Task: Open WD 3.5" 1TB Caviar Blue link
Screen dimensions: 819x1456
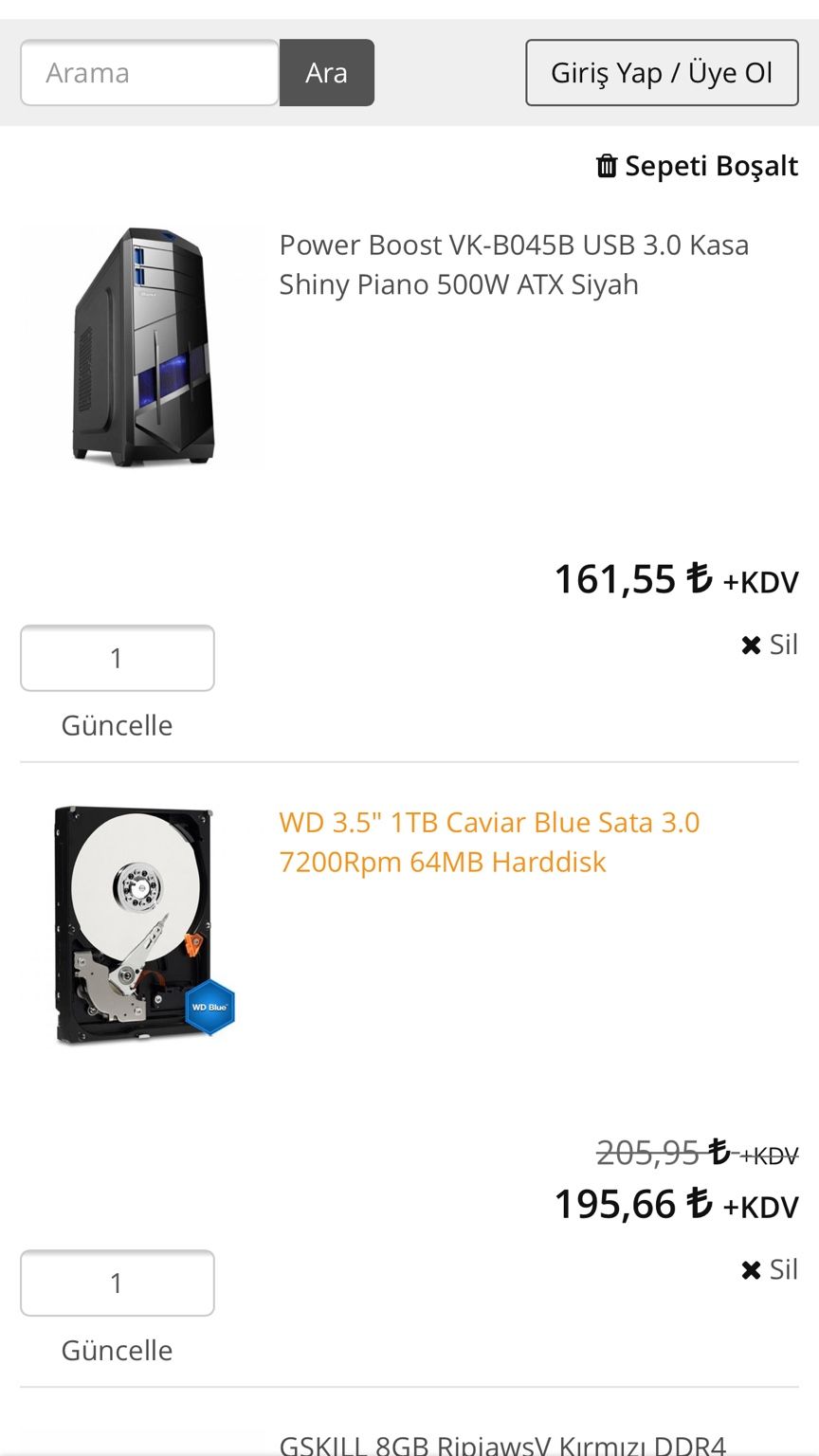Action: [489, 842]
